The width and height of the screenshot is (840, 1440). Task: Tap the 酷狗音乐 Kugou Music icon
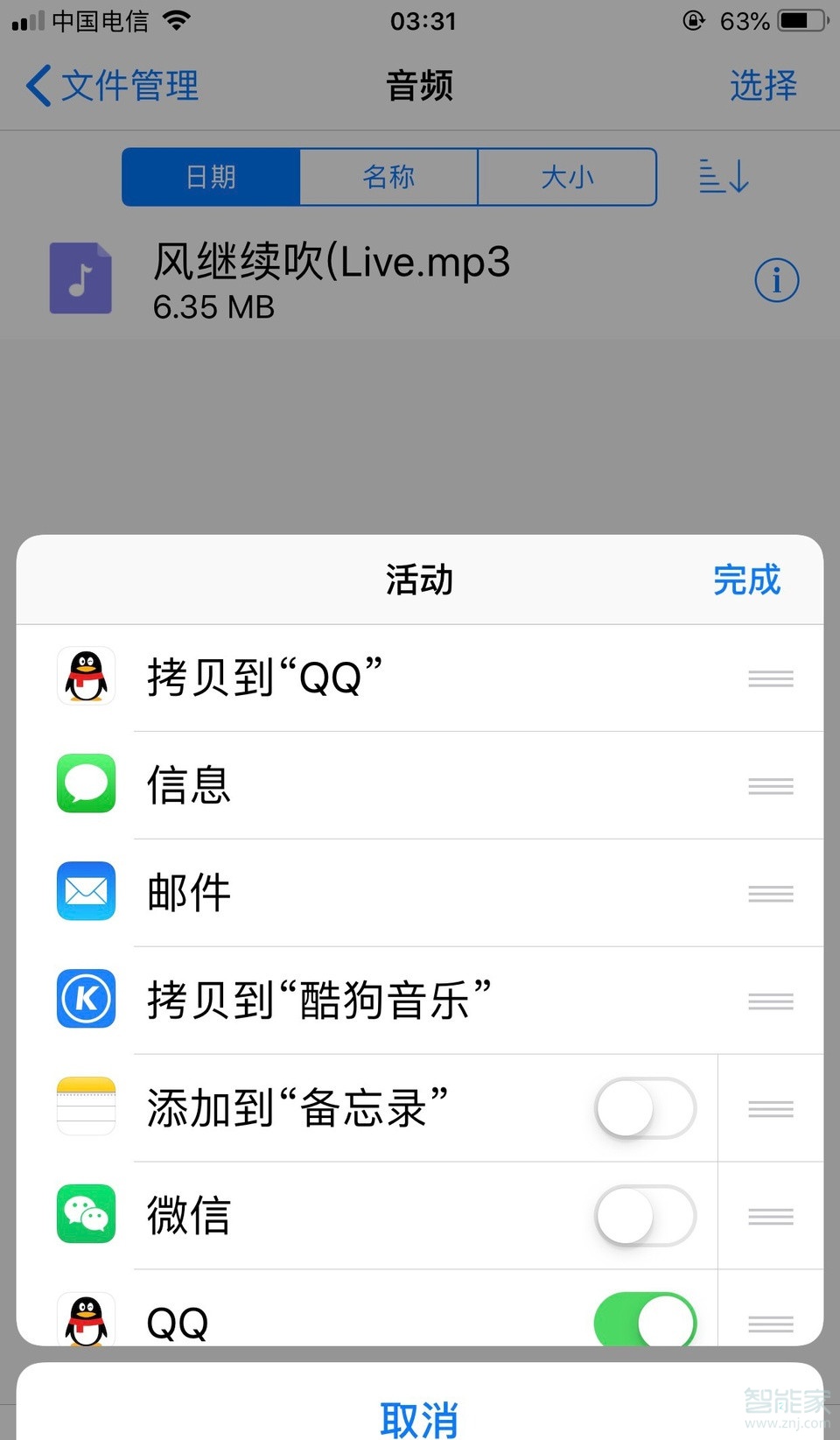coord(85,999)
